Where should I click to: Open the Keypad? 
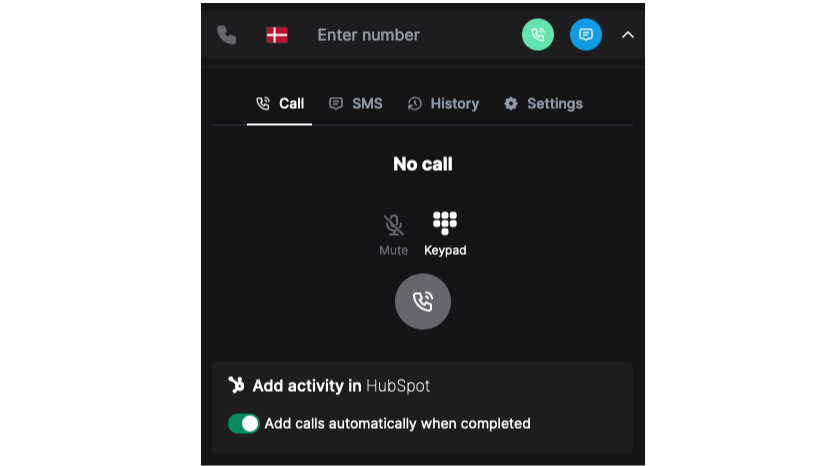click(445, 234)
